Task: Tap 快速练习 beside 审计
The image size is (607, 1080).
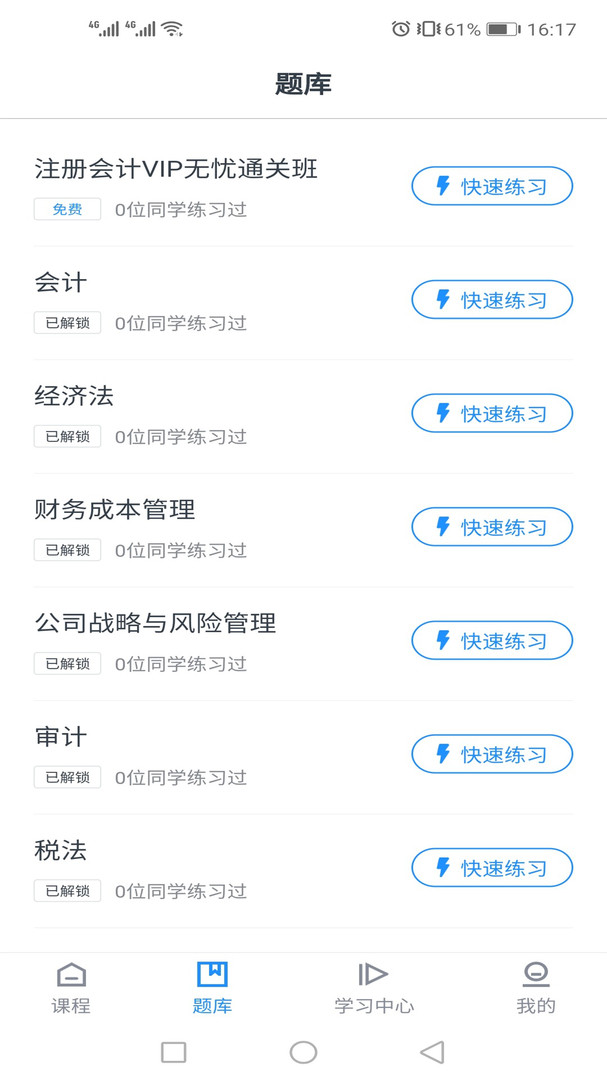Action: [492, 754]
